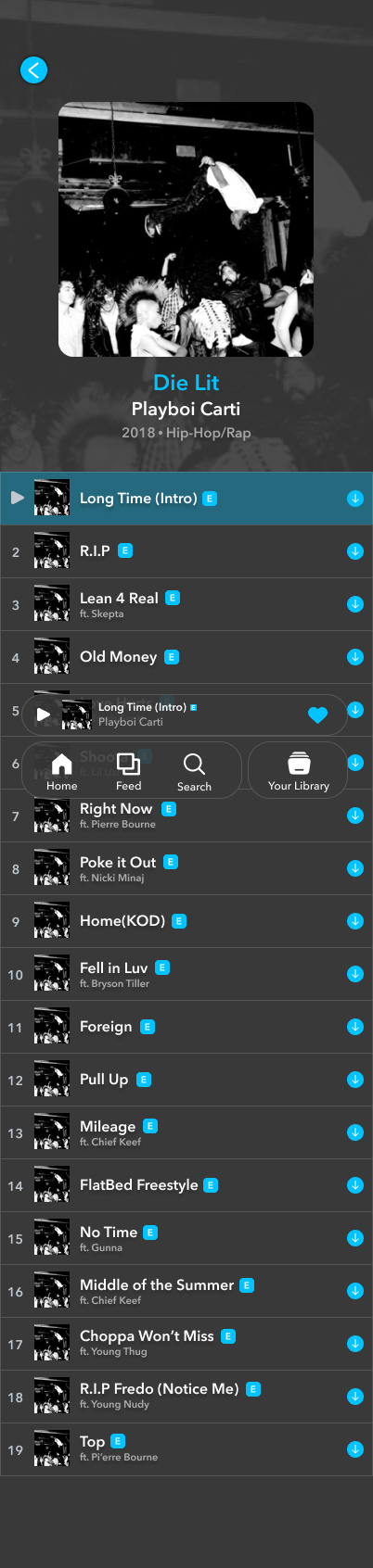Play Poke it Out ft. Nicki Minaj
This screenshot has width=373, height=1568.
pos(186,868)
